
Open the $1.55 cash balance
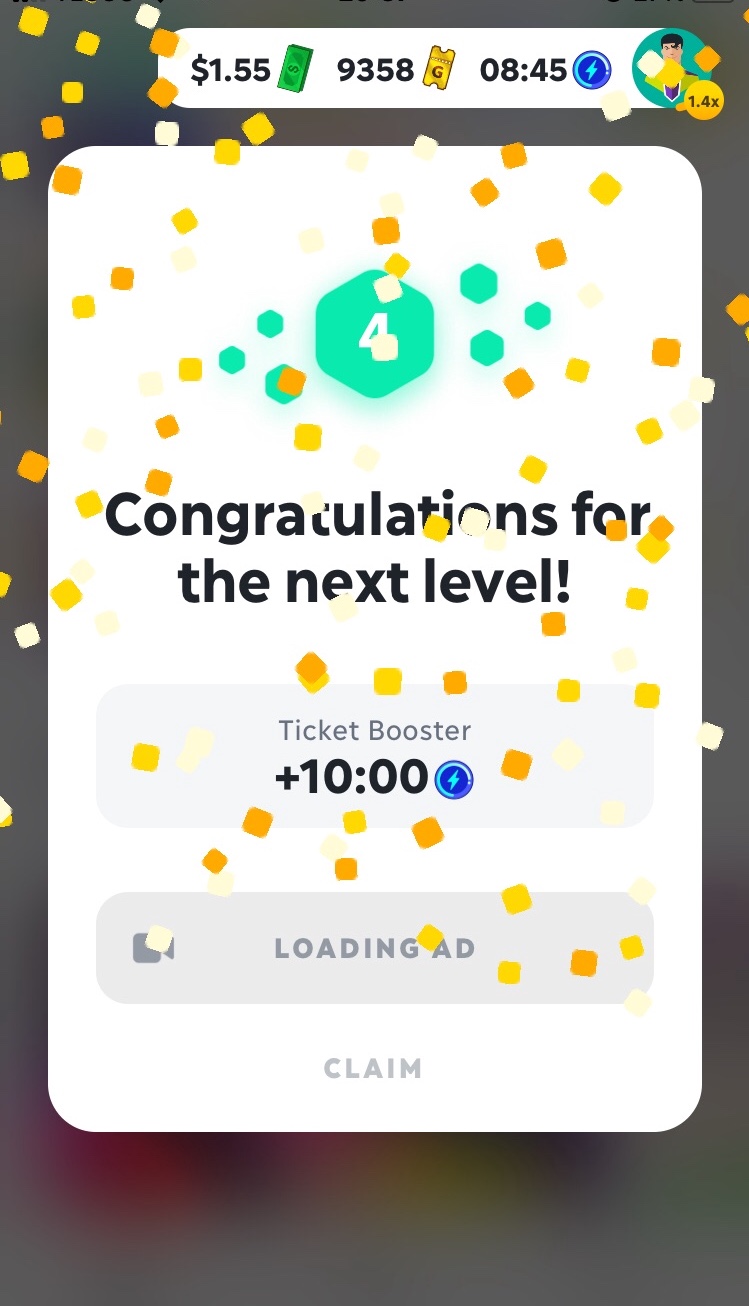pyautogui.click(x=251, y=69)
